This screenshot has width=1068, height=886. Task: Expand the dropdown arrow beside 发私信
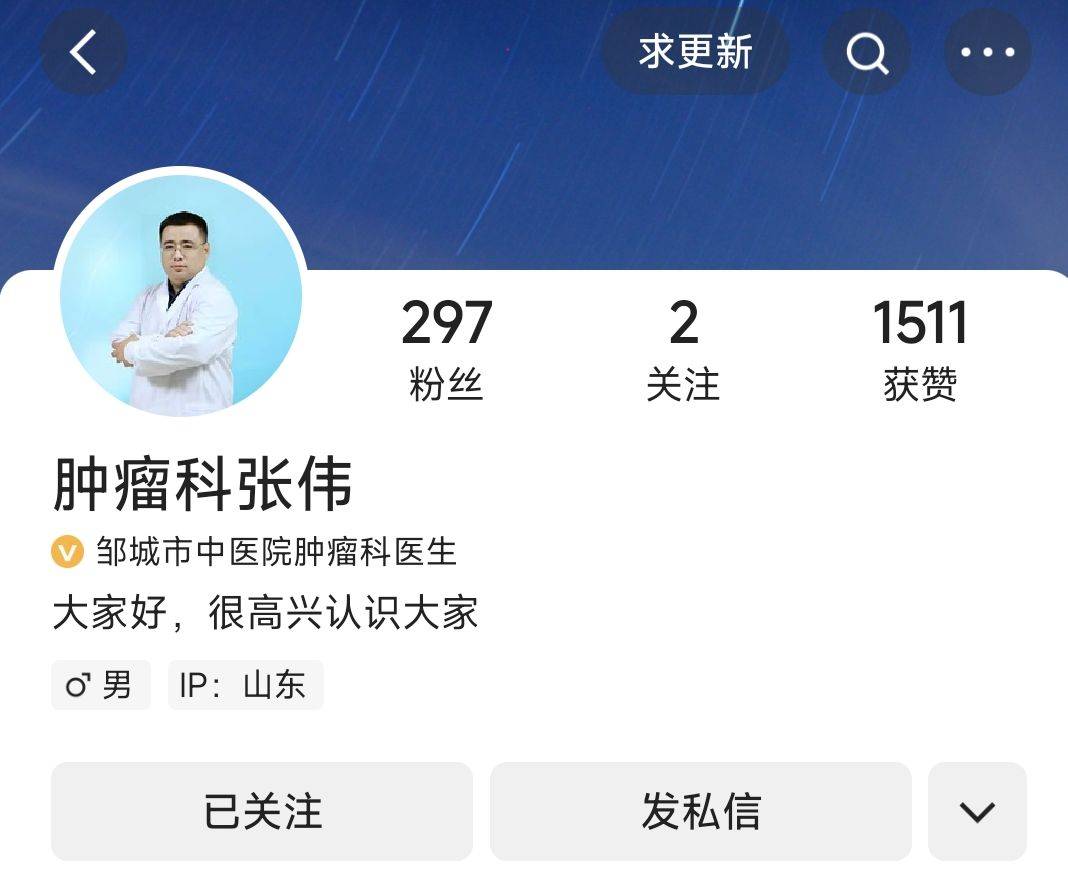tap(977, 811)
